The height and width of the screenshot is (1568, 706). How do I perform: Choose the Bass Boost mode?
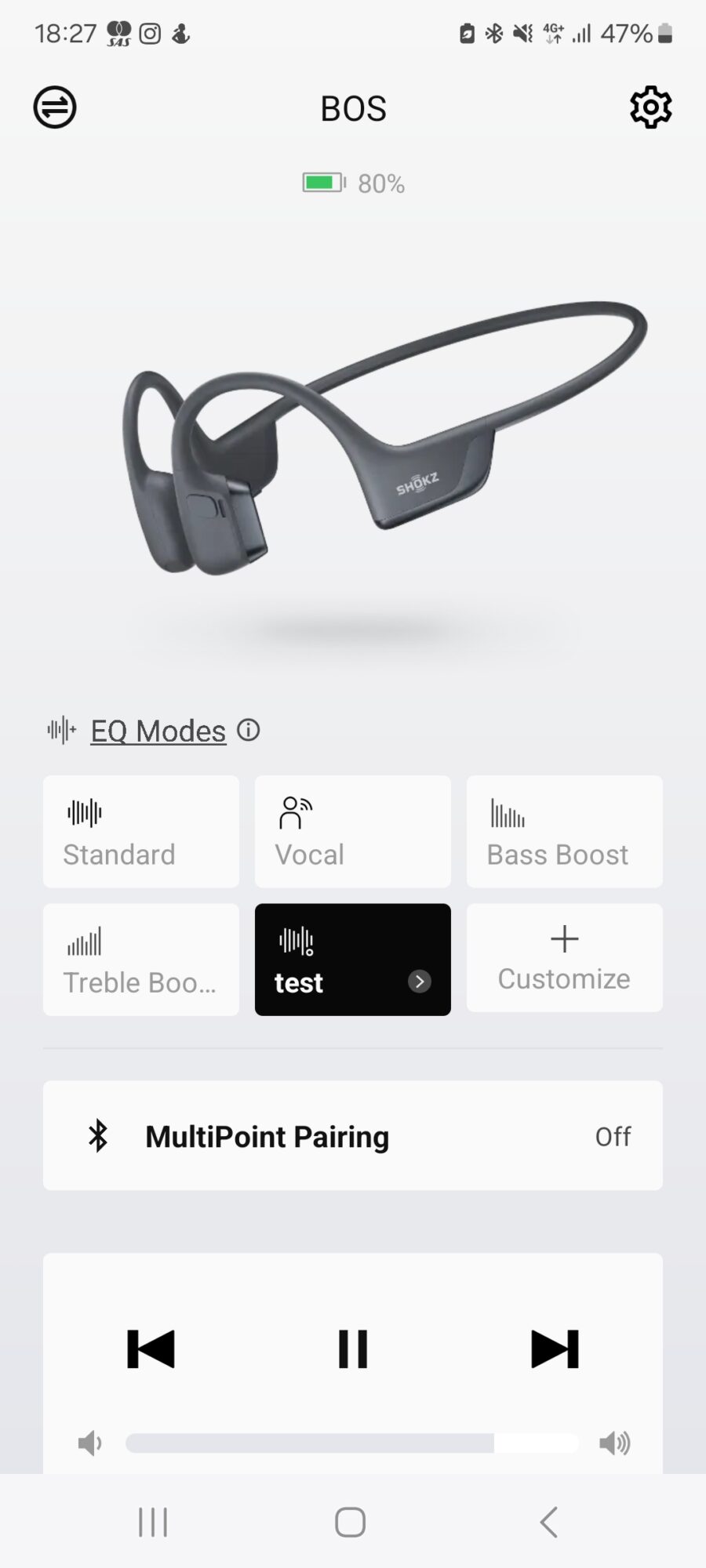click(565, 832)
